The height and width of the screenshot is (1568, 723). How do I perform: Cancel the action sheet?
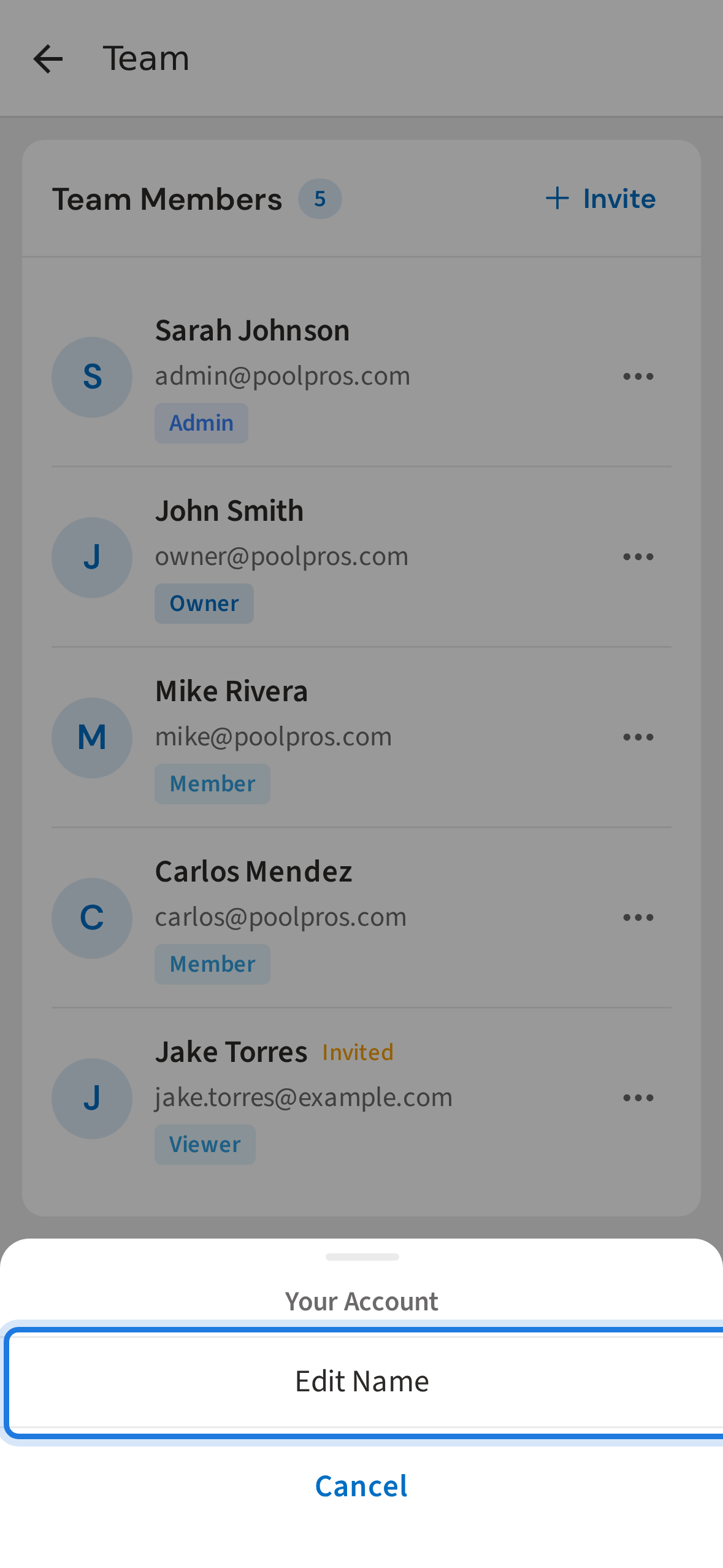[361, 1485]
